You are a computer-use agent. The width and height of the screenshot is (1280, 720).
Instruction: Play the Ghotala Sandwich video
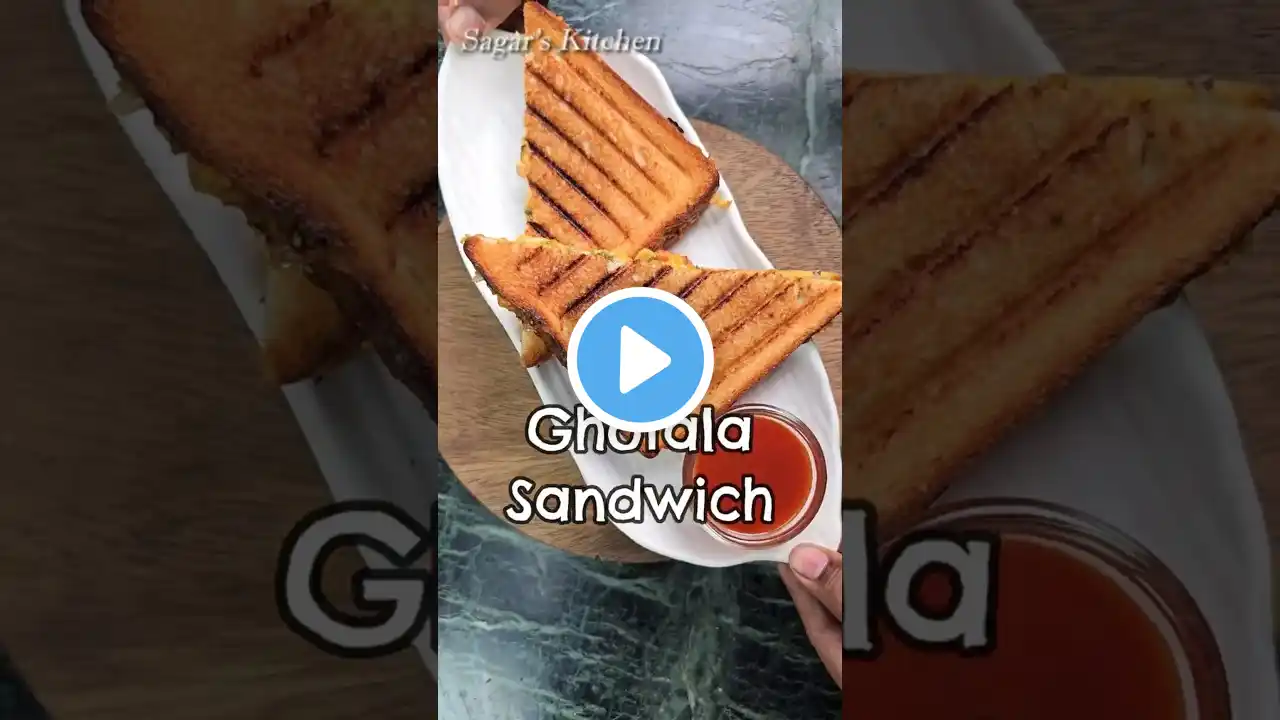pyautogui.click(x=640, y=360)
